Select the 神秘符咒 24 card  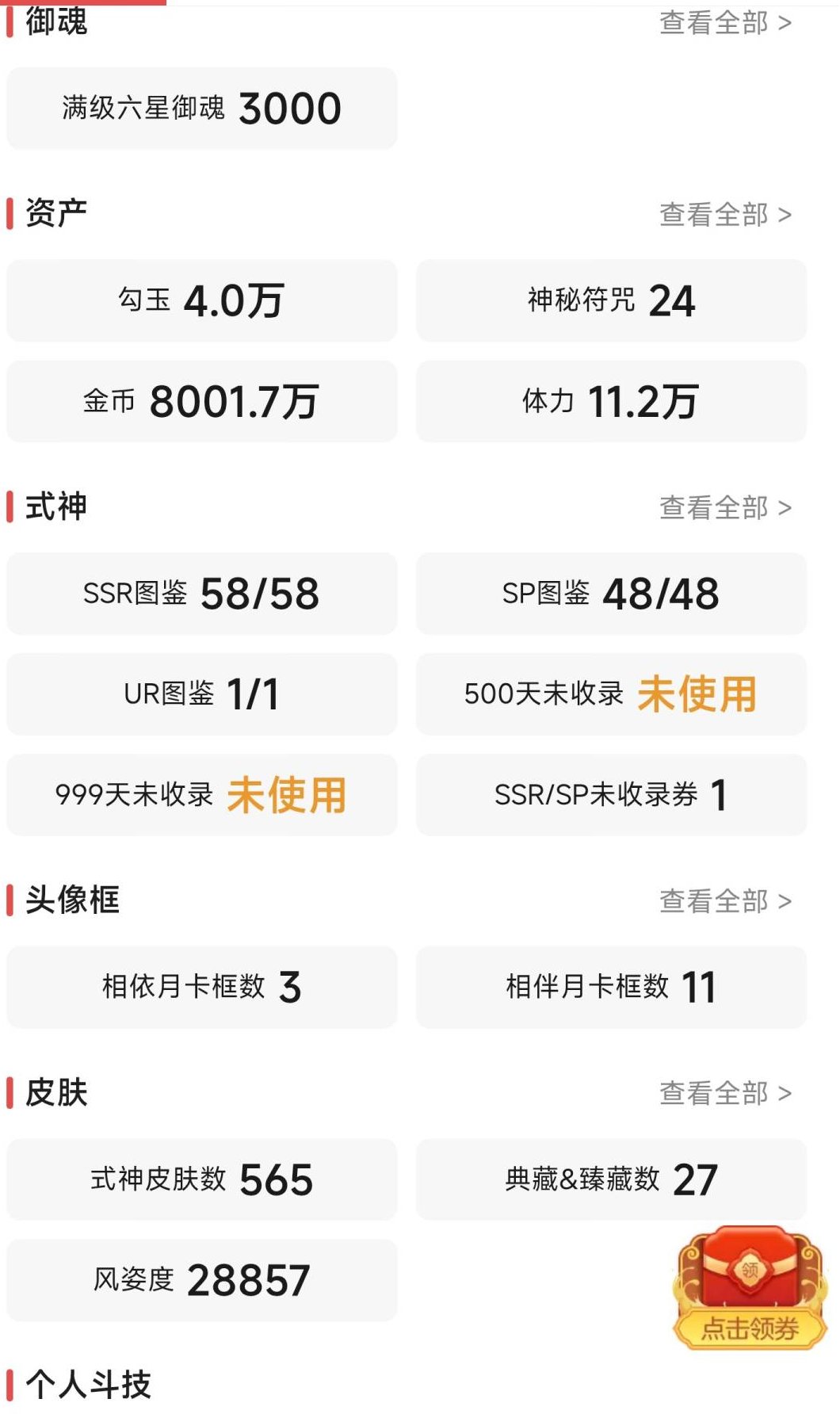[x=611, y=301]
